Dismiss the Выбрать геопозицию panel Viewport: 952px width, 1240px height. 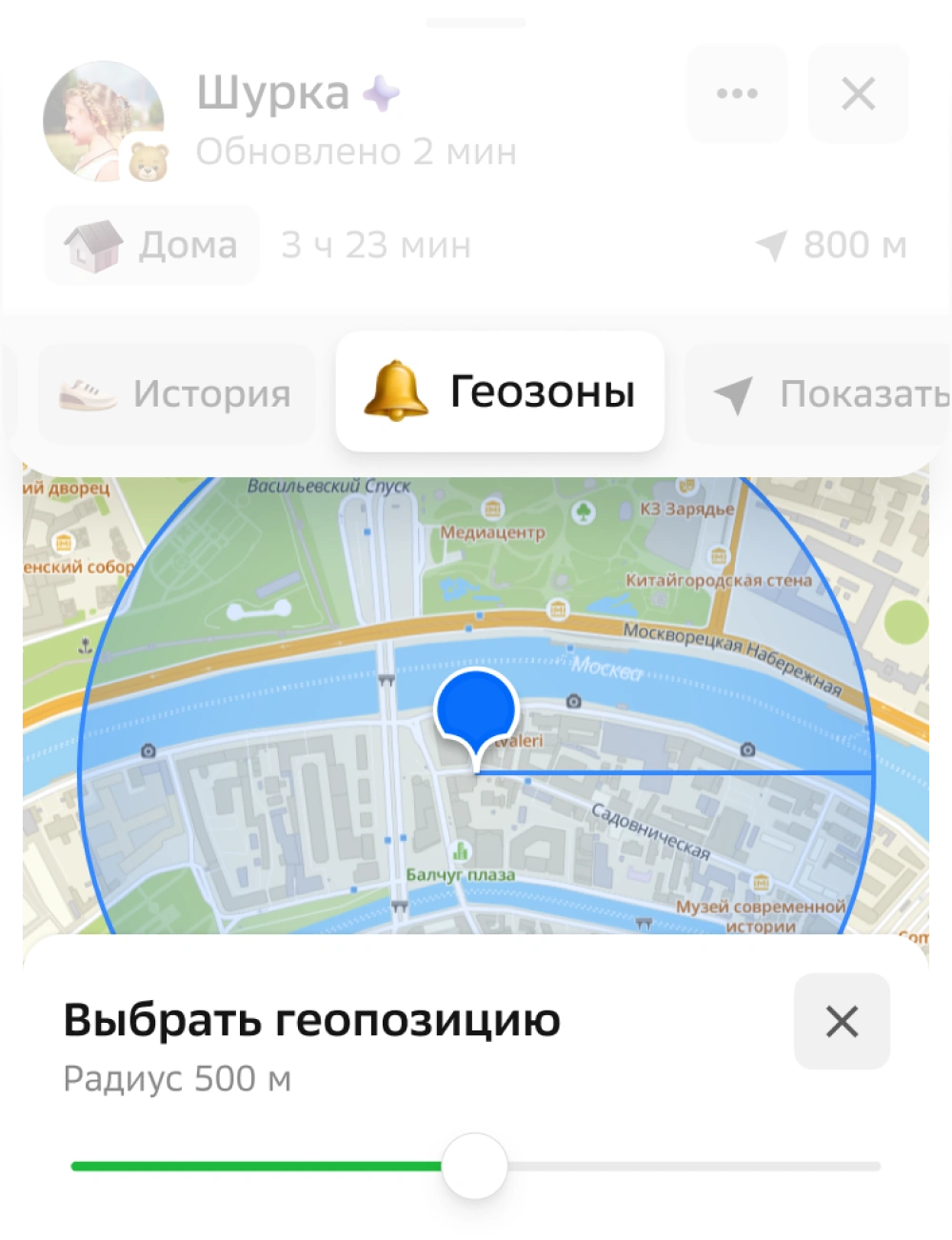842,1021
